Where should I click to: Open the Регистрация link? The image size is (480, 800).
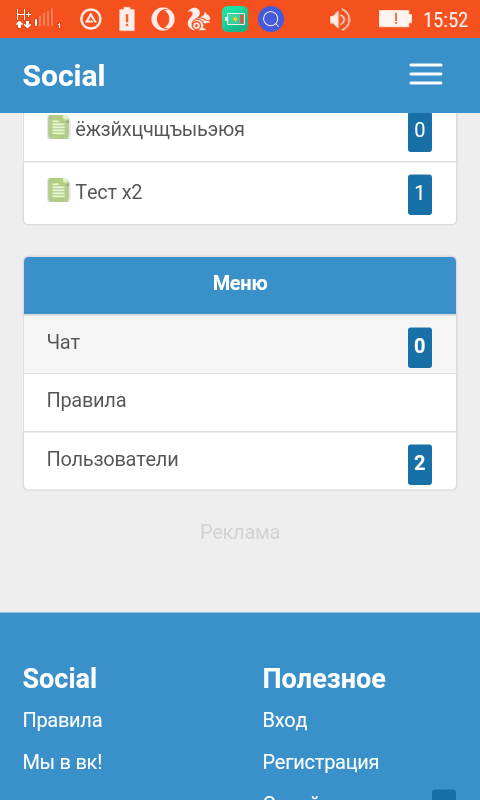click(320, 762)
